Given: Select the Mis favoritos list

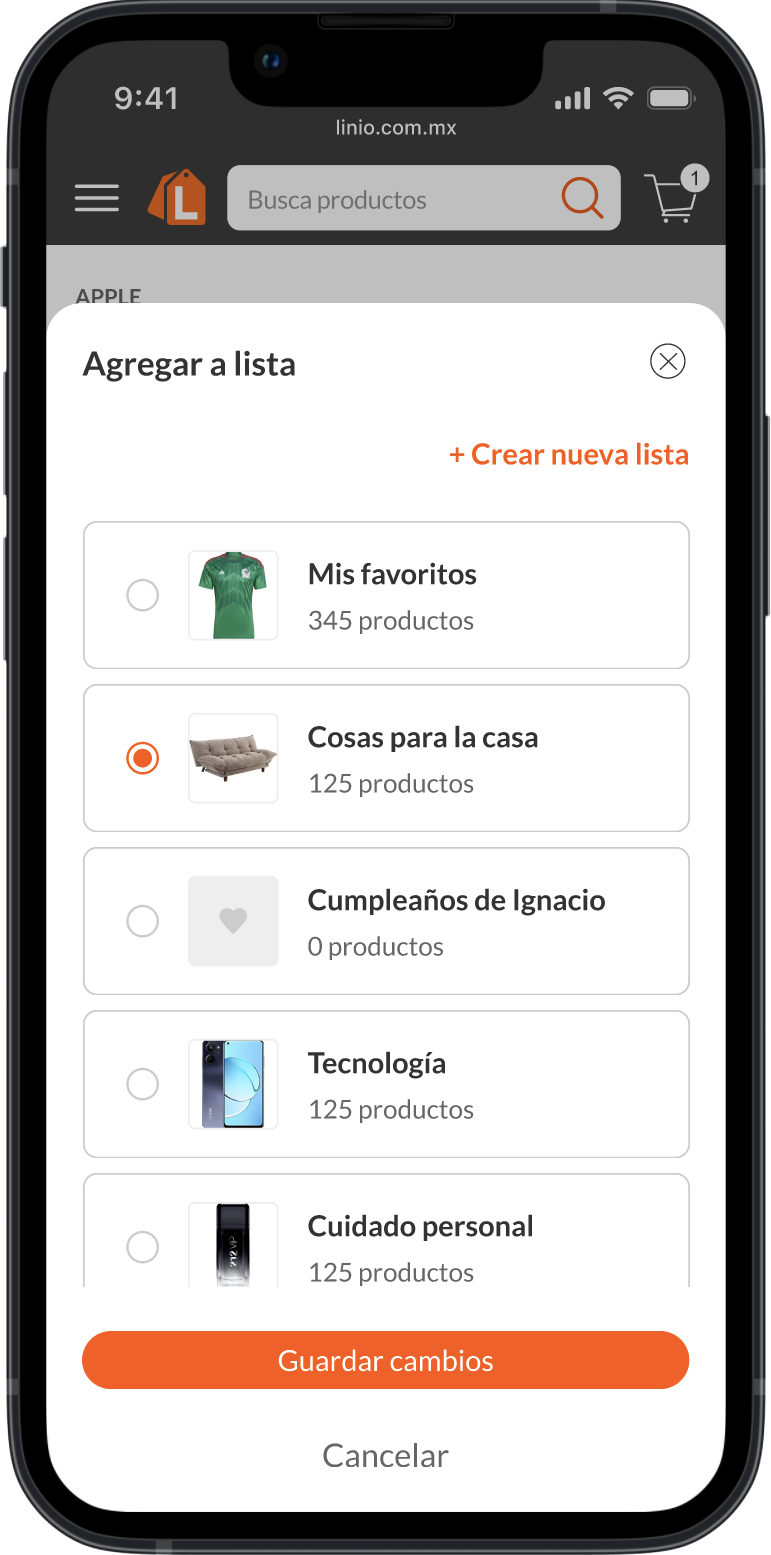Looking at the screenshot, I should point(142,596).
